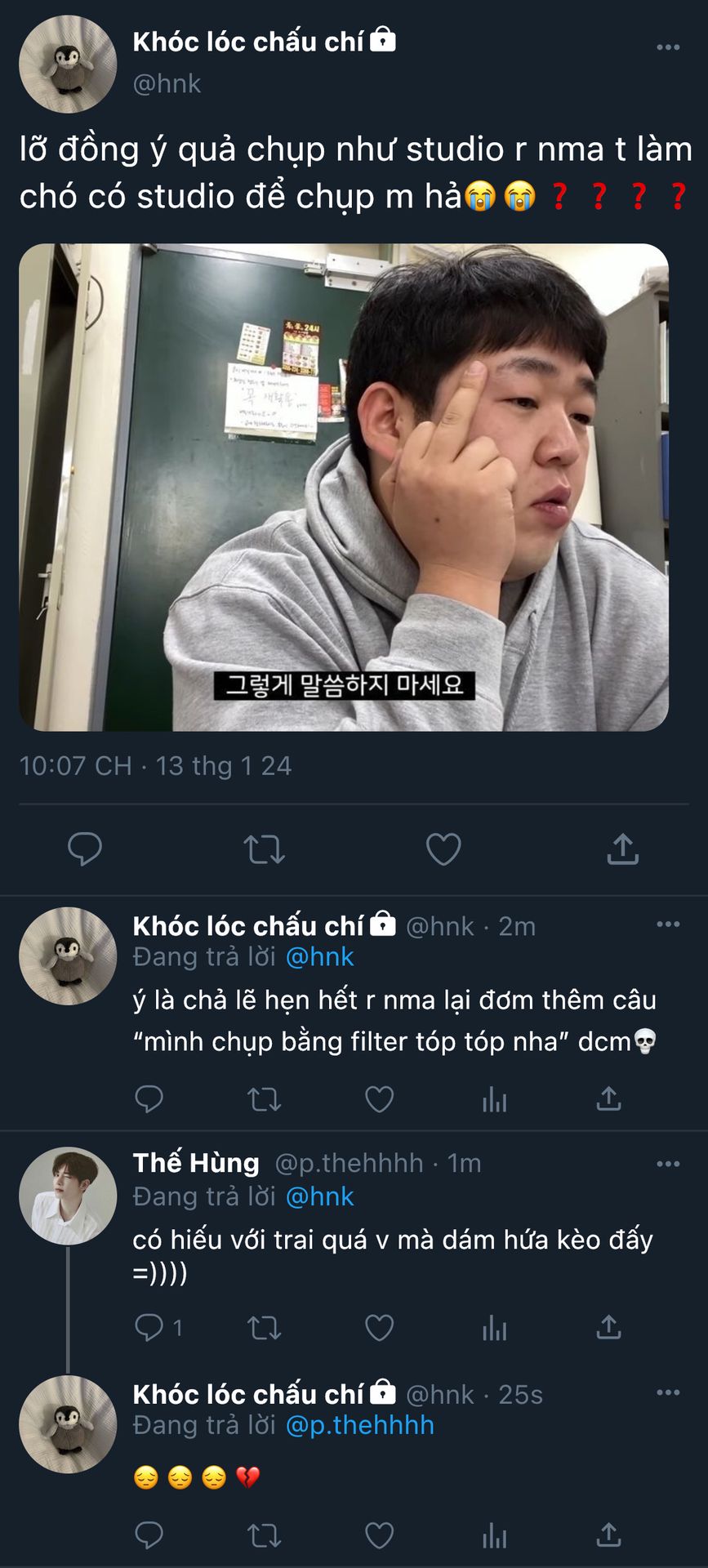Screen dimensions: 708x1568
Task: Share the sad emoji reply
Action: point(608,1535)
